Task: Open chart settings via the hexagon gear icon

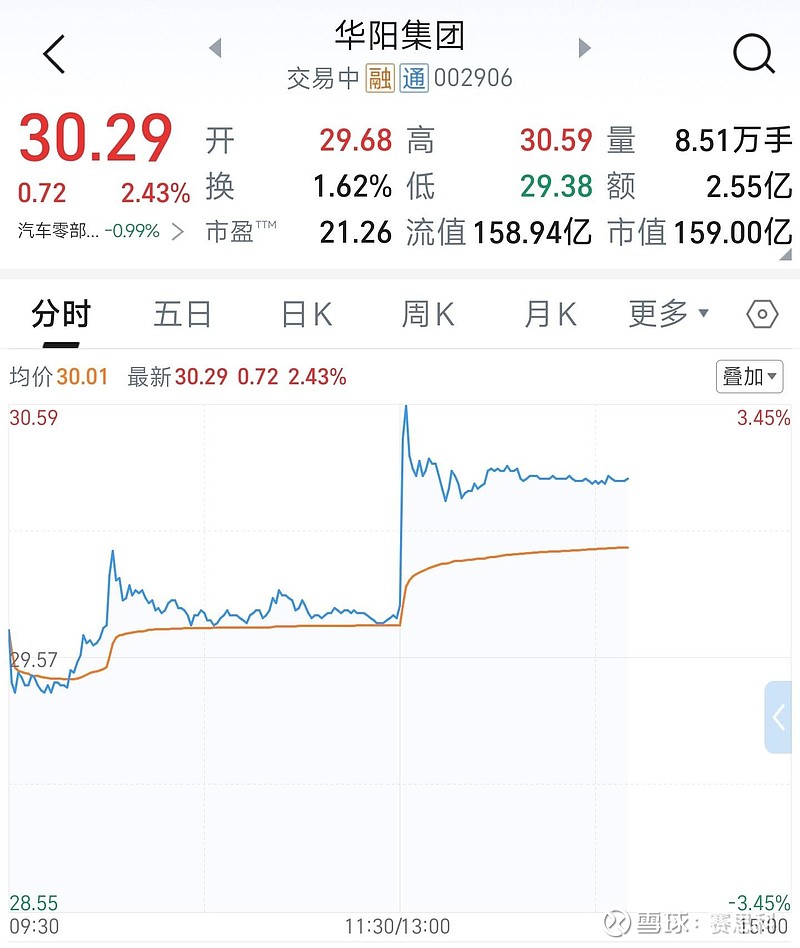Action: click(761, 313)
